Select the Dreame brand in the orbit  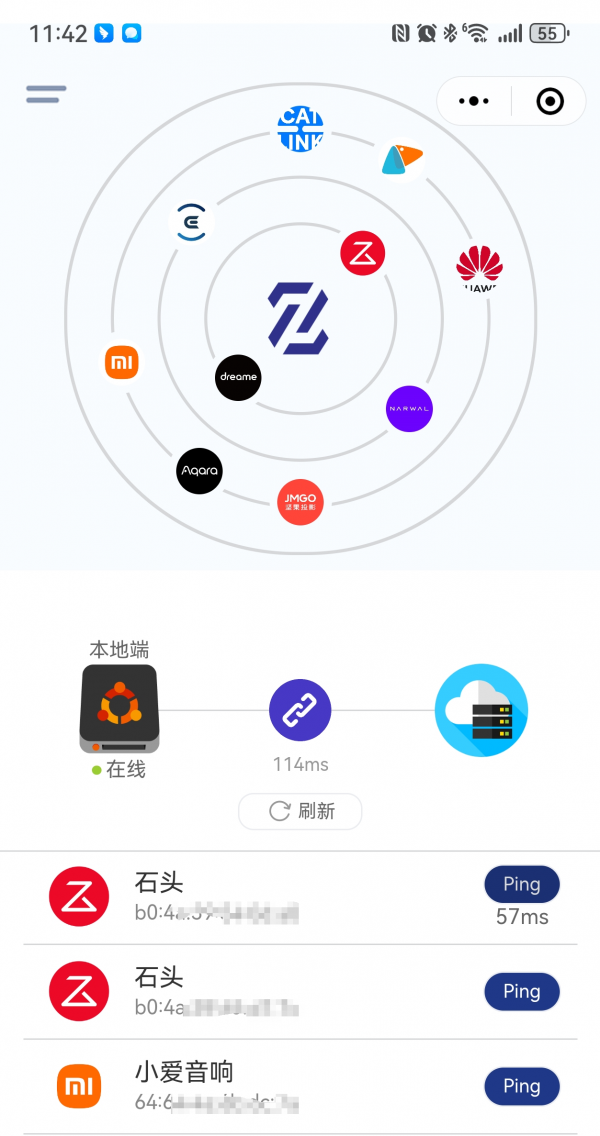tap(238, 378)
